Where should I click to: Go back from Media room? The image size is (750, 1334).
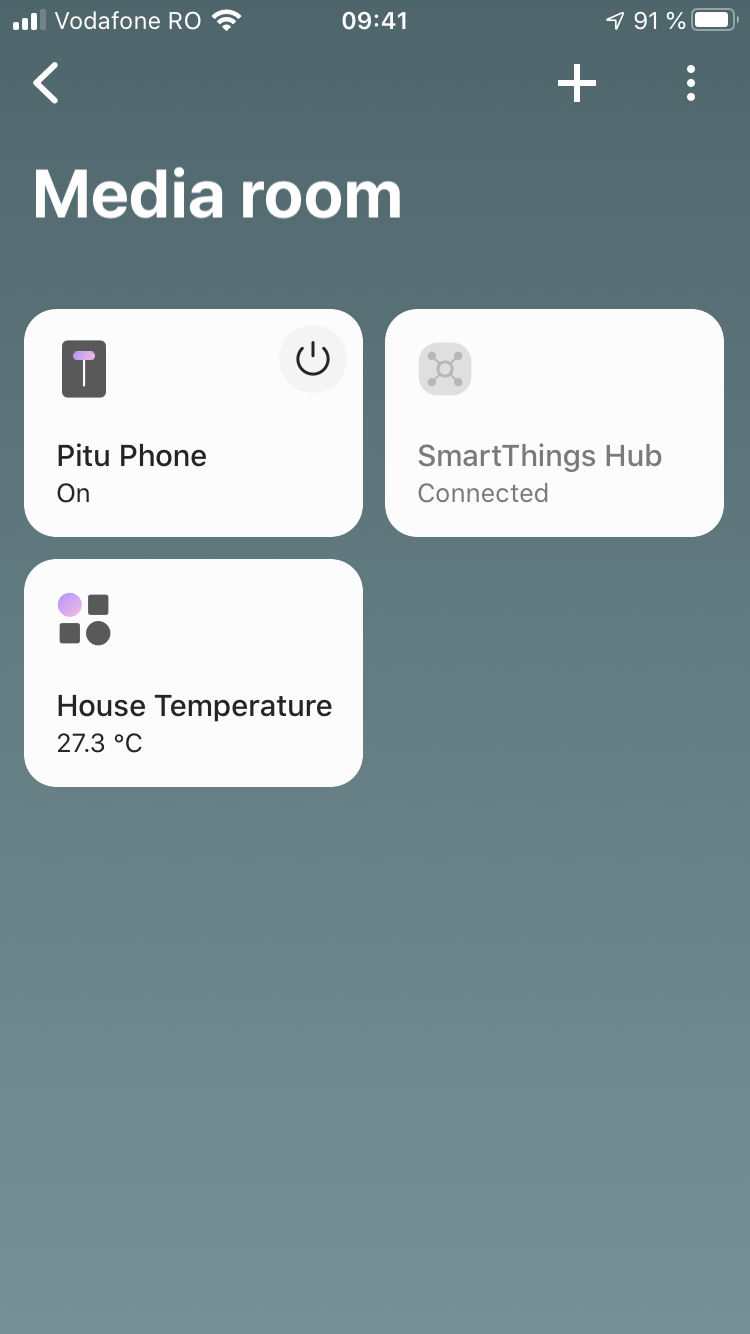(x=46, y=83)
